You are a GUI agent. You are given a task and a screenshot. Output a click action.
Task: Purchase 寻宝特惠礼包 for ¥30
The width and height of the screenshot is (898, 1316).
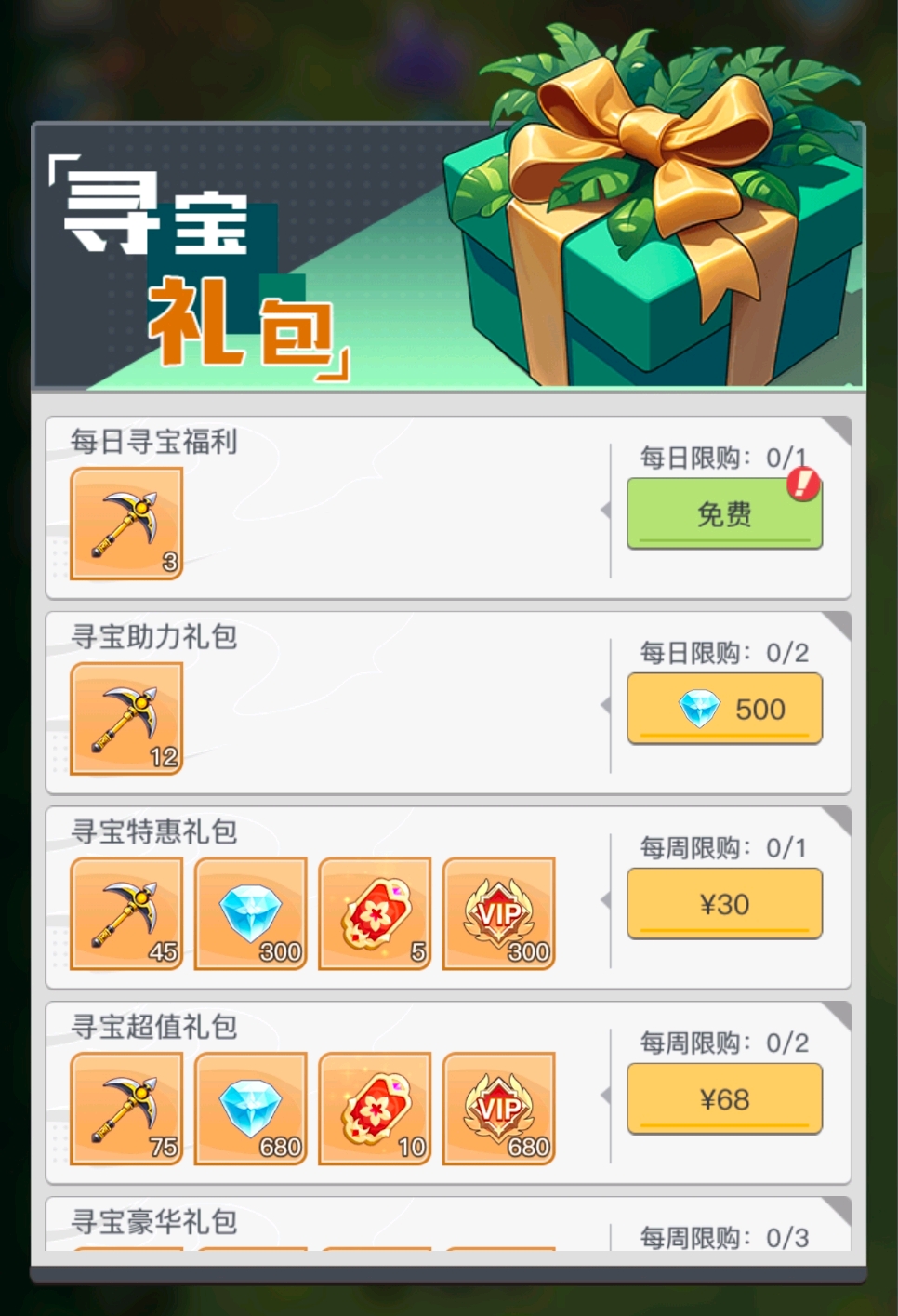(x=723, y=904)
